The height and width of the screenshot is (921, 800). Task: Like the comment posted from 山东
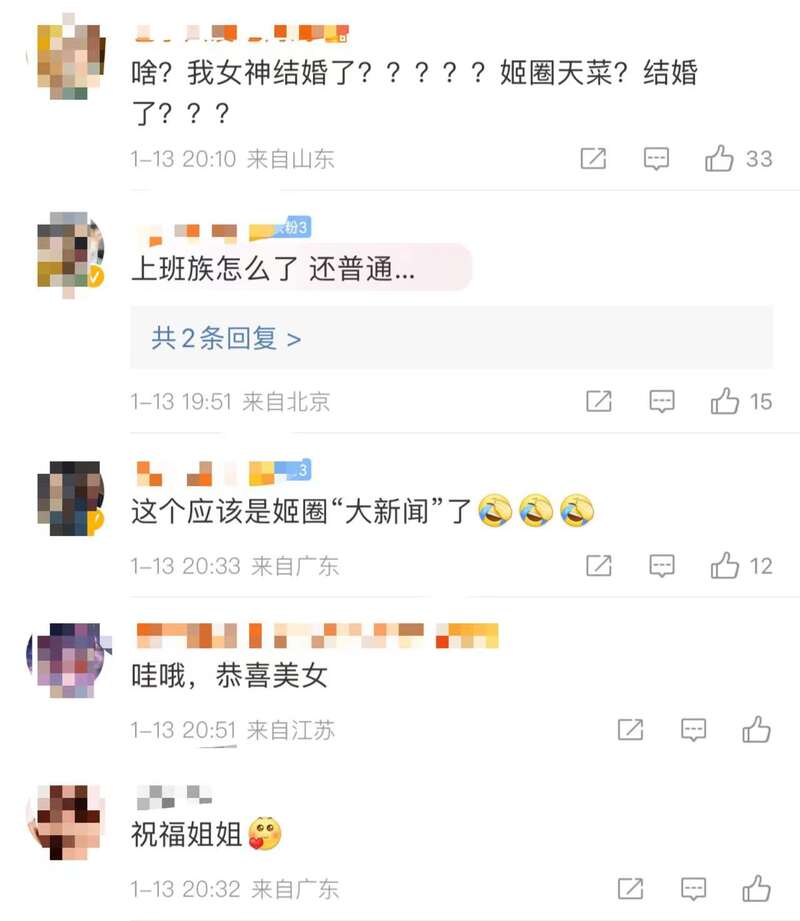pos(720,158)
